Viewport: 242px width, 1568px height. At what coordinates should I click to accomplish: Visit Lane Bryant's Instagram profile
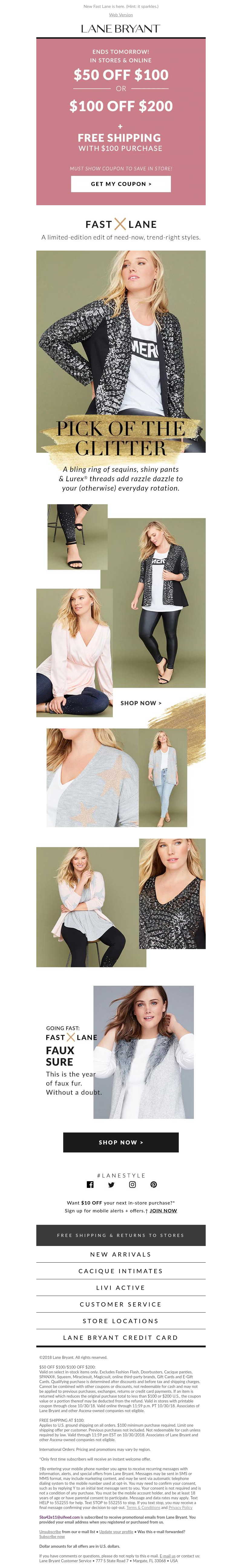pos(132,1185)
